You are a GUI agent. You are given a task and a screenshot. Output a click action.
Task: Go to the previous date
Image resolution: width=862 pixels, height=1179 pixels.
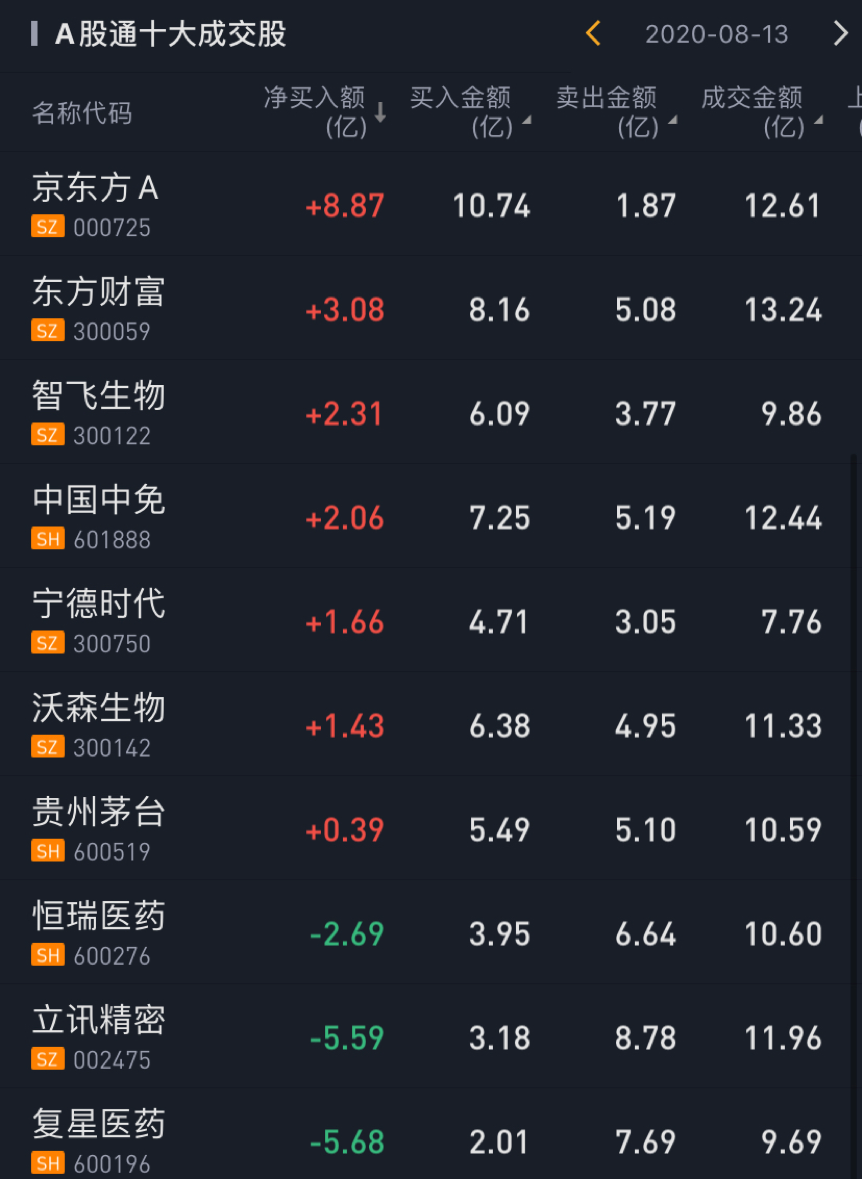click(x=593, y=34)
